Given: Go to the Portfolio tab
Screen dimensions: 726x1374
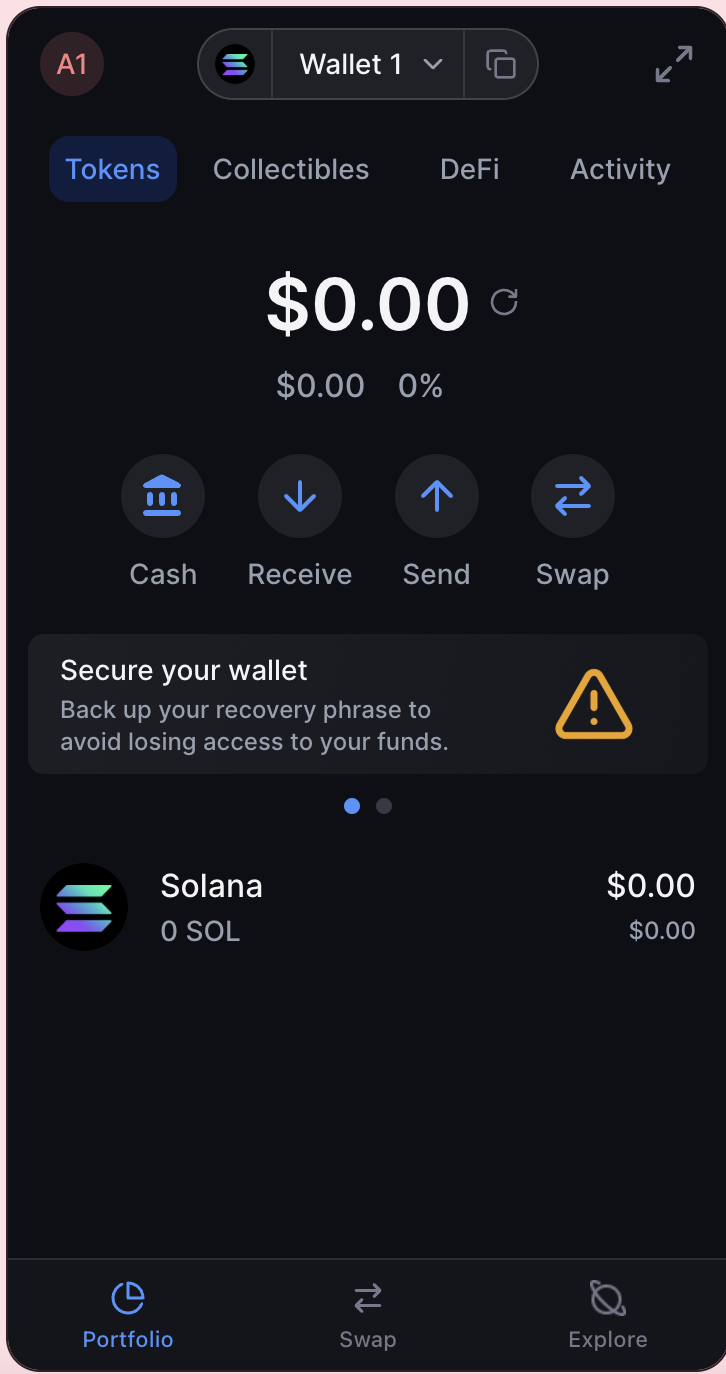Looking at the screenshot, I should [128, 1315].
